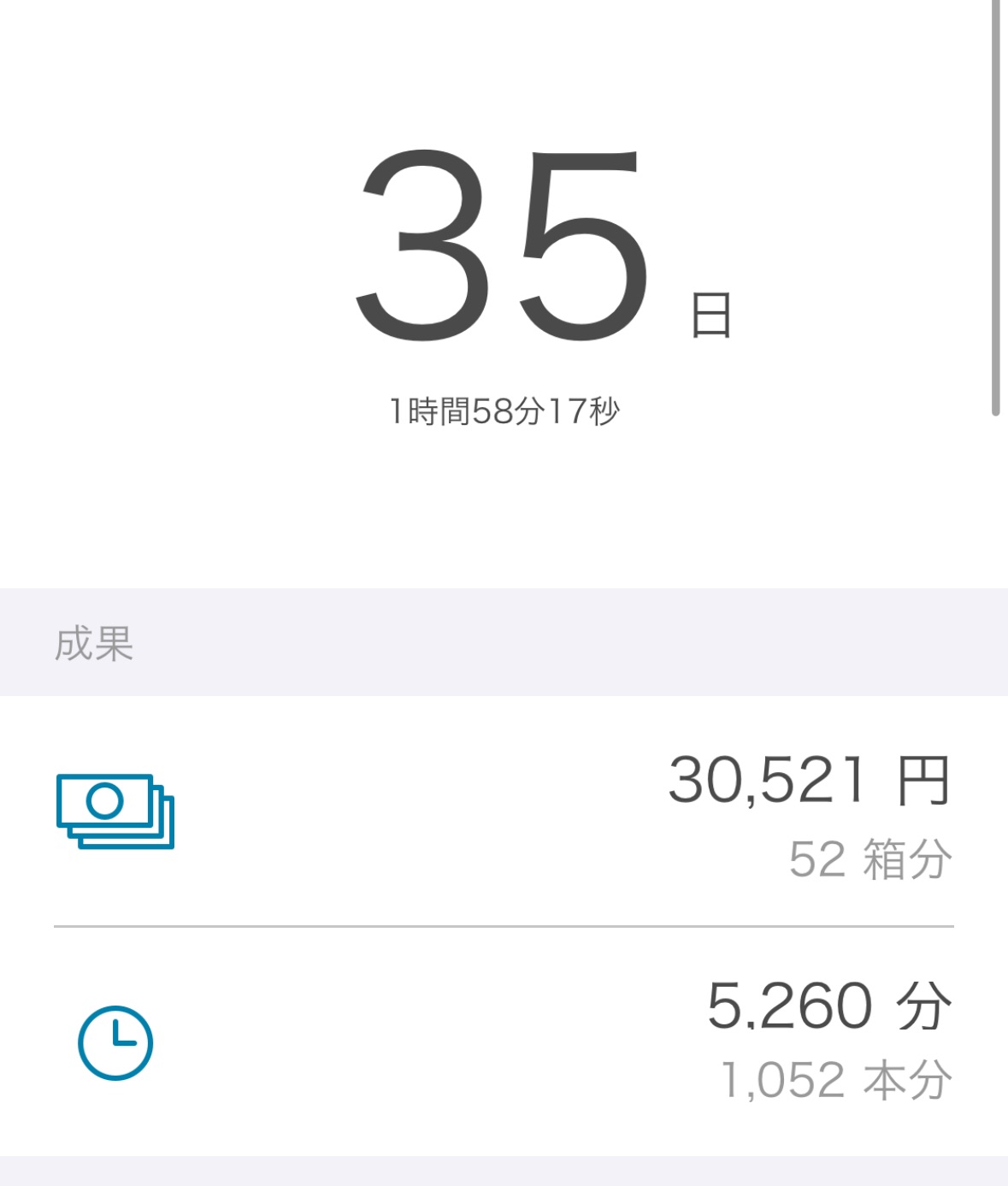This screenshot has width=1008, height=1186.
Task: Tap the 1時間58分17秒 elapsed timer
Action: click(x=506, y=410)
